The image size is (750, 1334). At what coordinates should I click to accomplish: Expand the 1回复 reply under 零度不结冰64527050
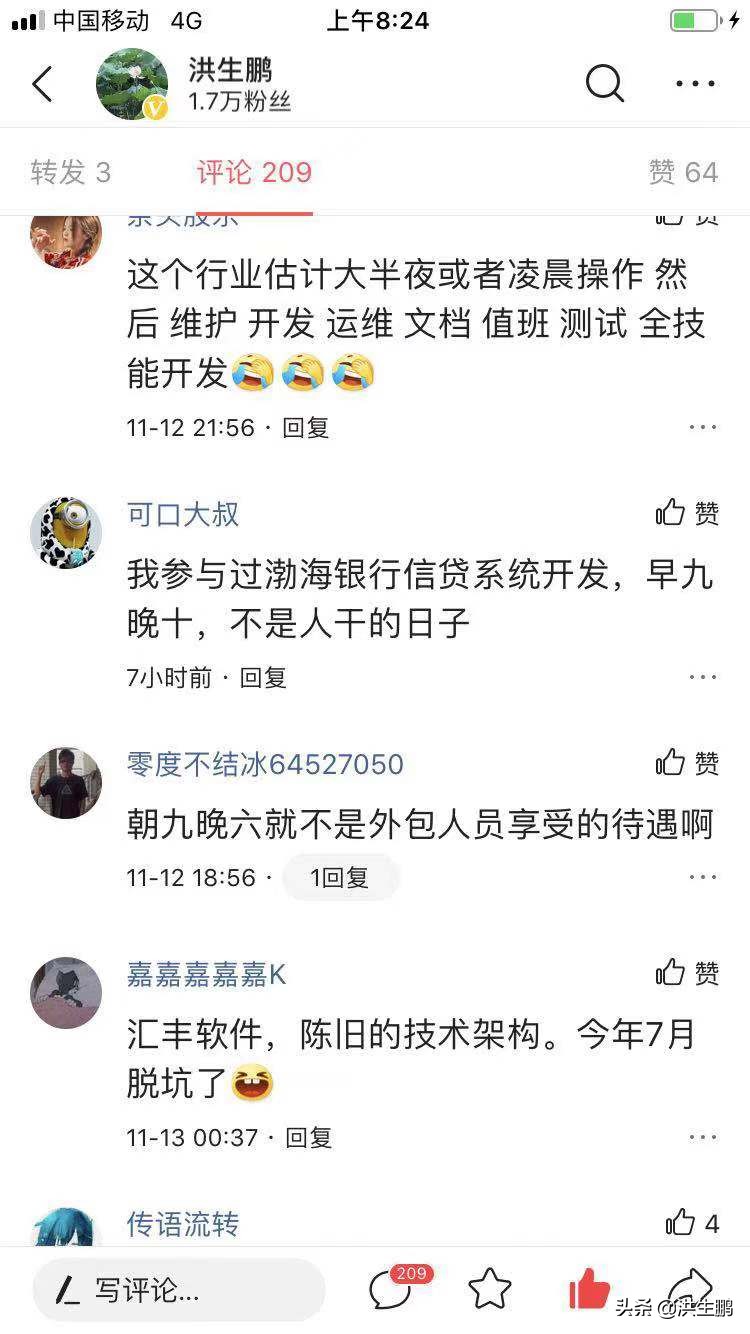coord(341,877)
